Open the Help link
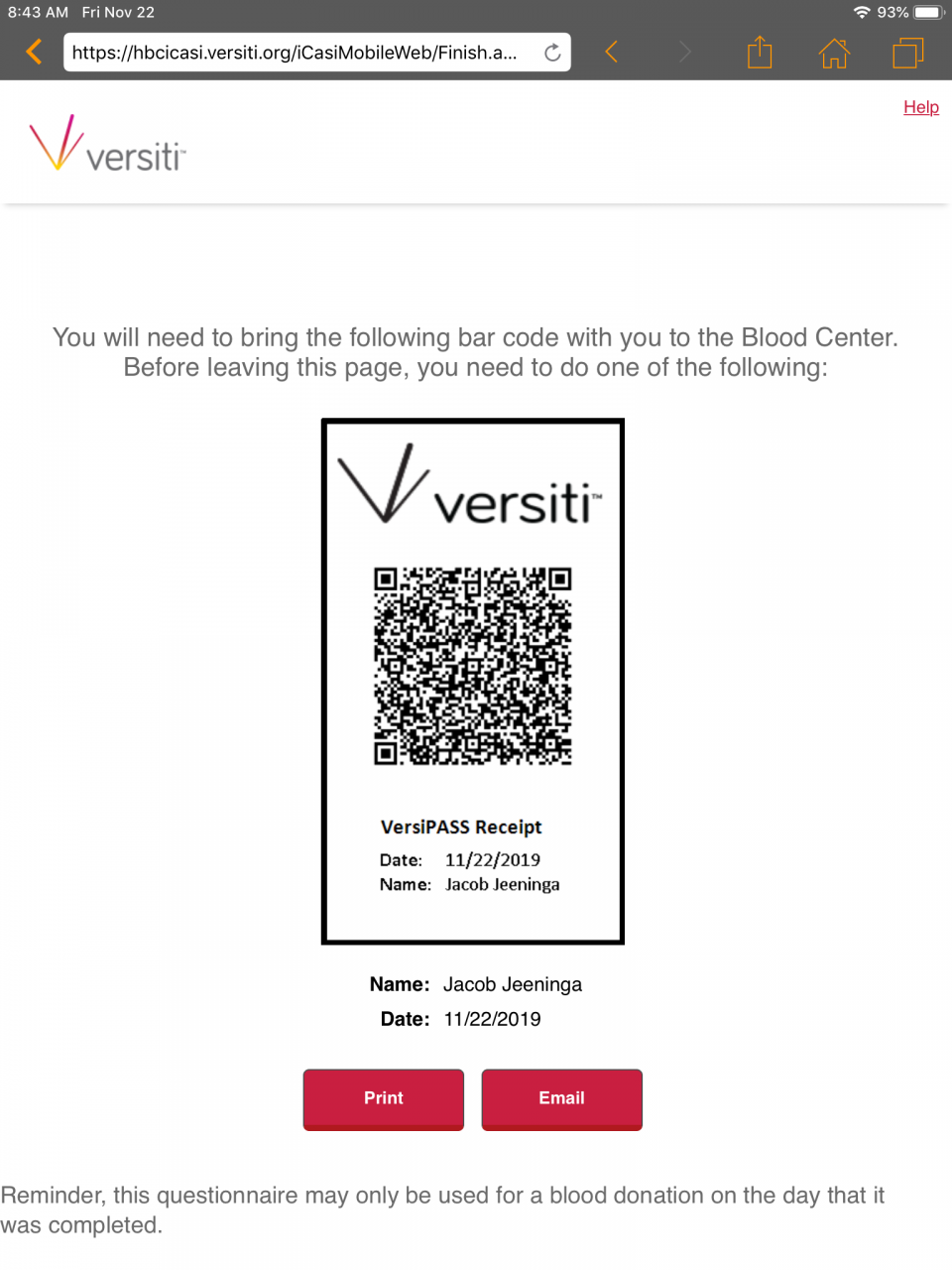Screen dimensions: 952x1270 (920, 107)
